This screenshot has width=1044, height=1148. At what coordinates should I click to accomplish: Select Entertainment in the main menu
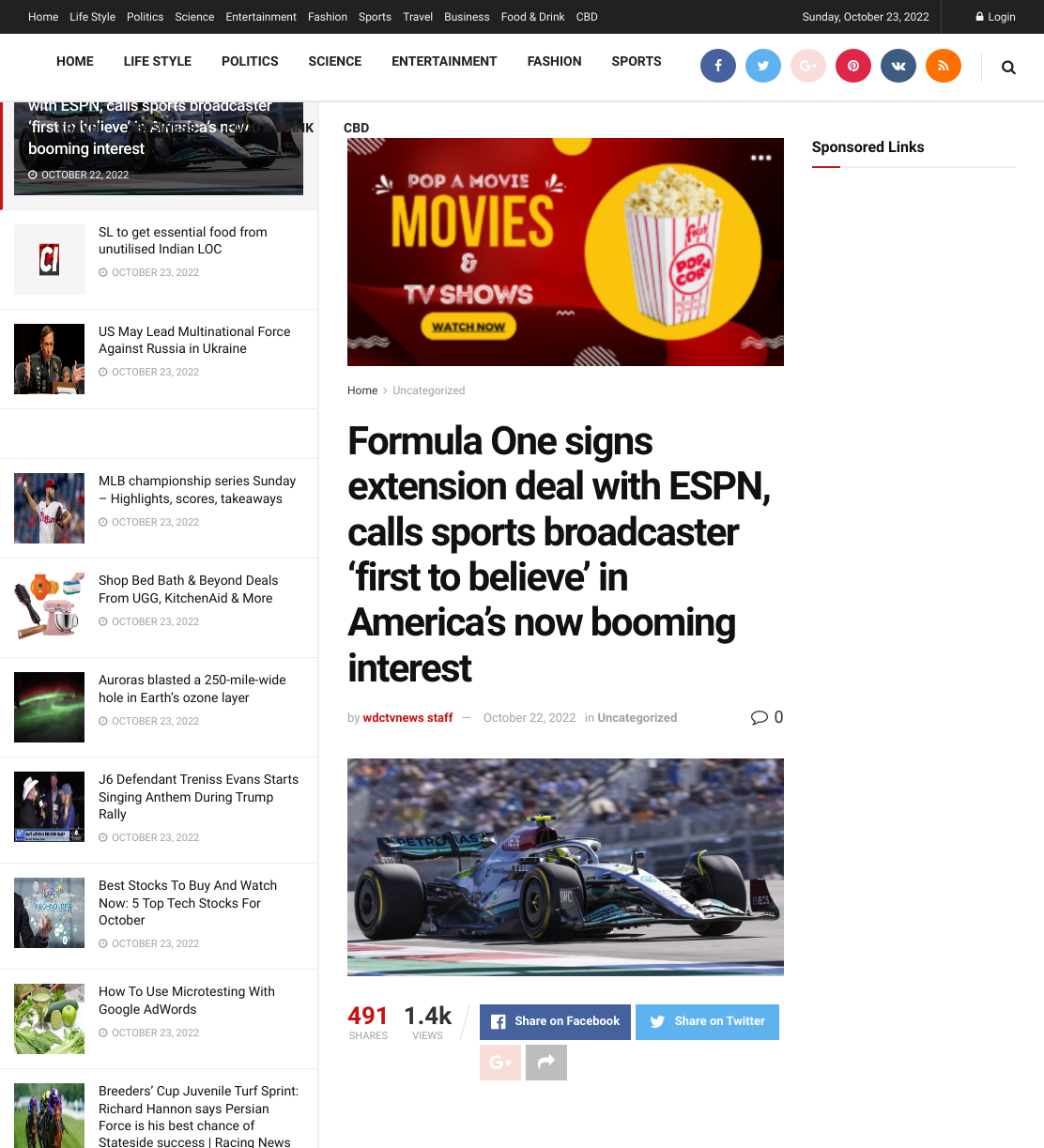[x=444, y=61]
